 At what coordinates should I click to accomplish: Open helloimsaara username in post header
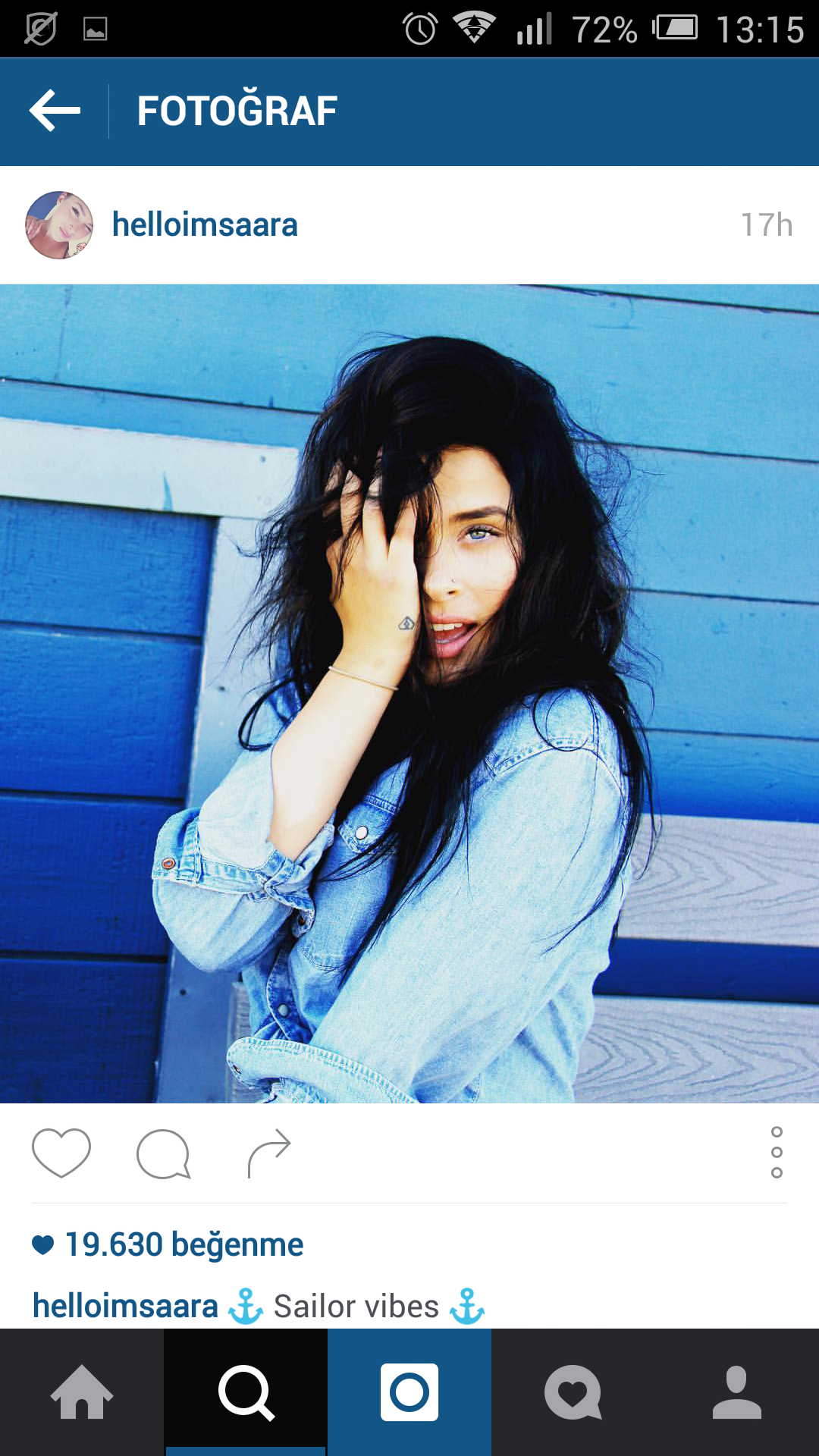(205, 225)
